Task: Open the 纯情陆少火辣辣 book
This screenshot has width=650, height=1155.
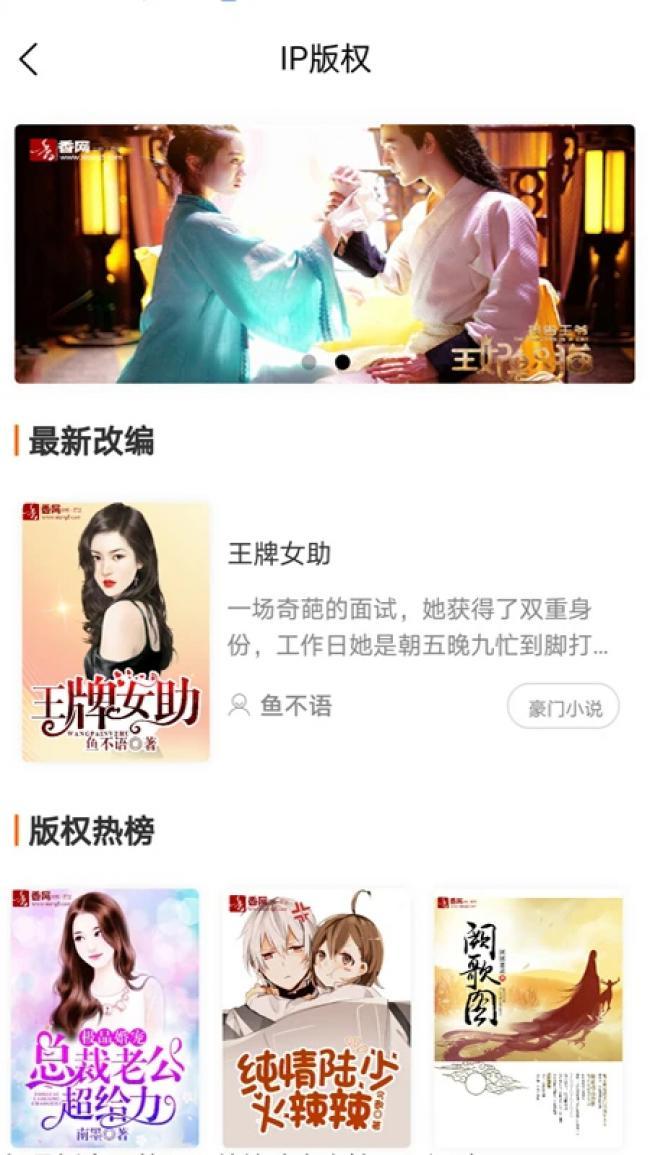Action: [x=317, y=1017]
